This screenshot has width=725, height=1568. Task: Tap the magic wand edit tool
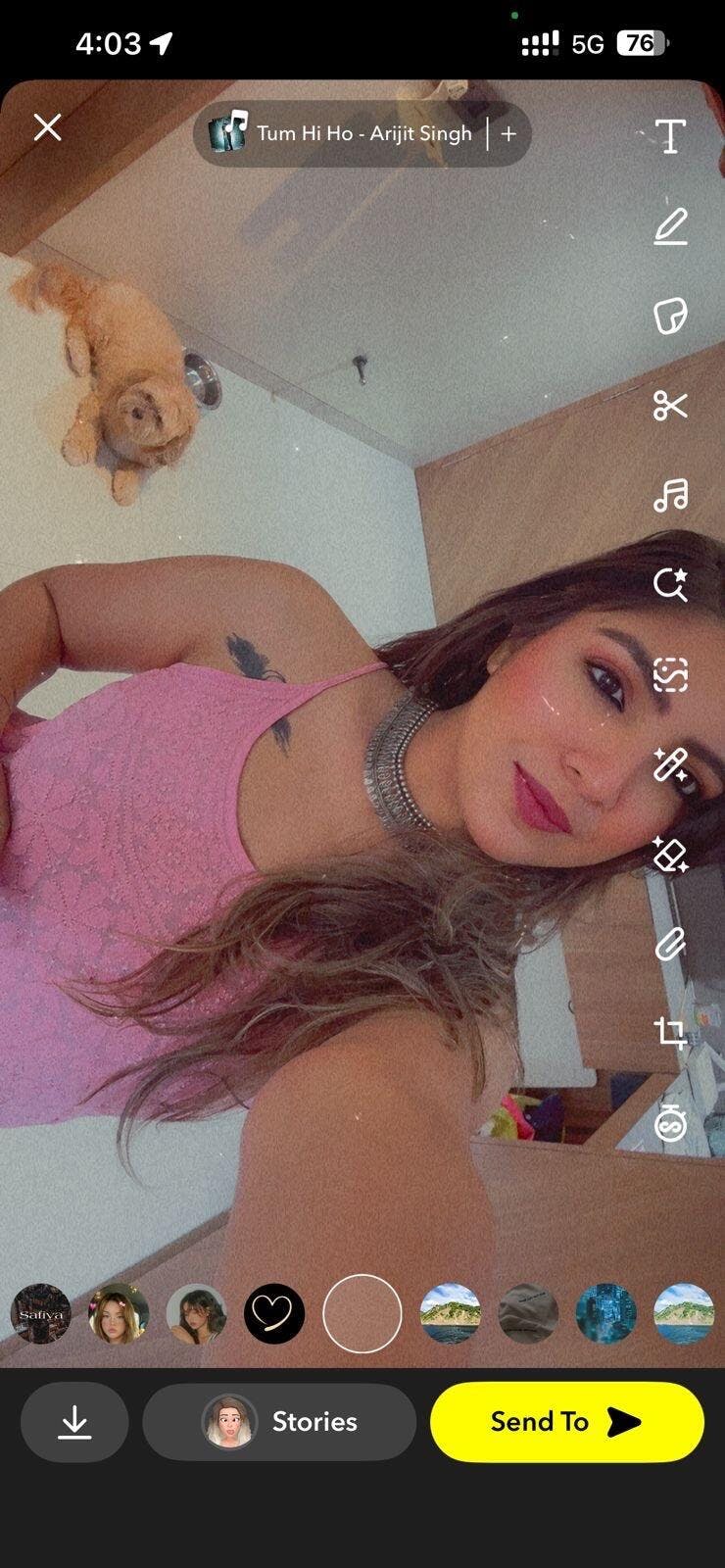click(x=670, y=764)
